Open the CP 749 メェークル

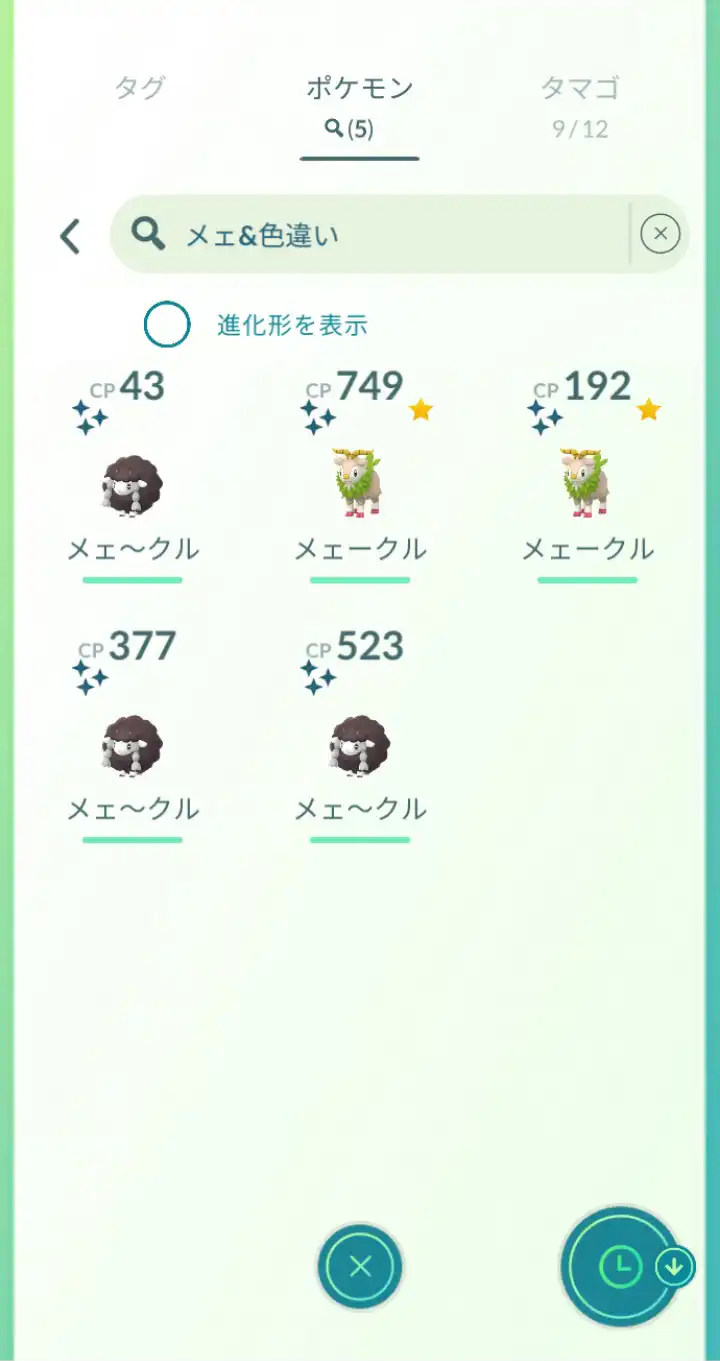(x=360, y=476)
